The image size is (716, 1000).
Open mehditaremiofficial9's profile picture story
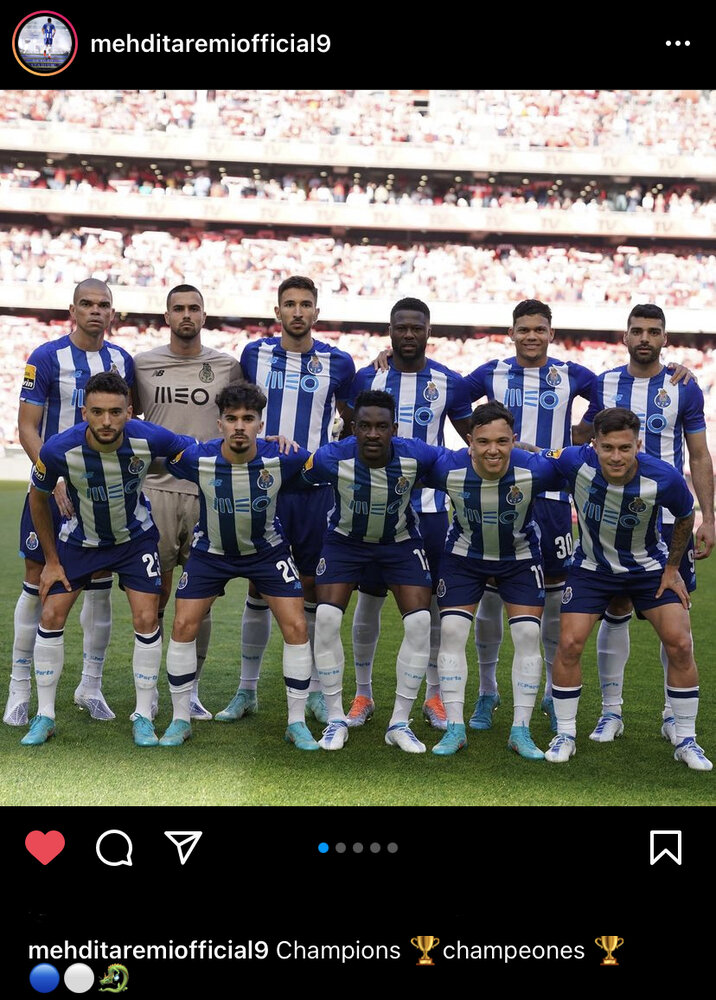[45, 43]
